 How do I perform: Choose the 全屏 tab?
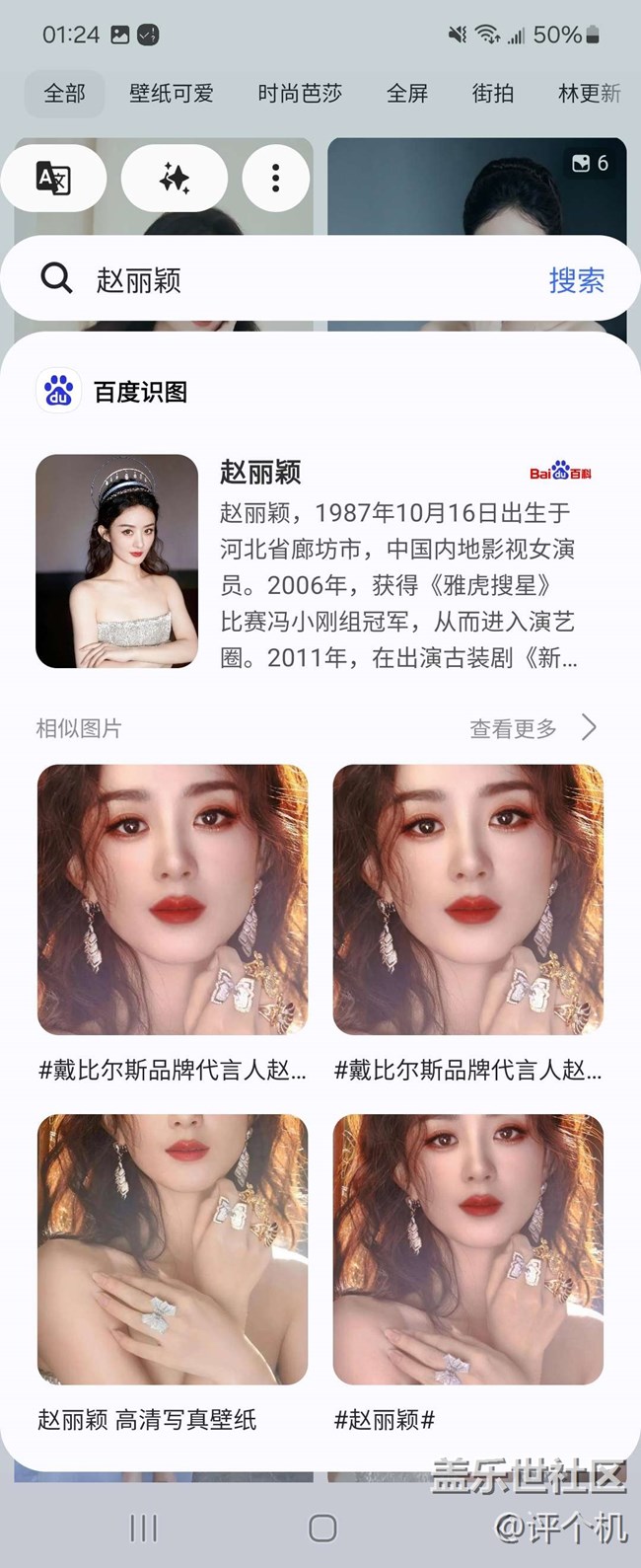[407, 94]
